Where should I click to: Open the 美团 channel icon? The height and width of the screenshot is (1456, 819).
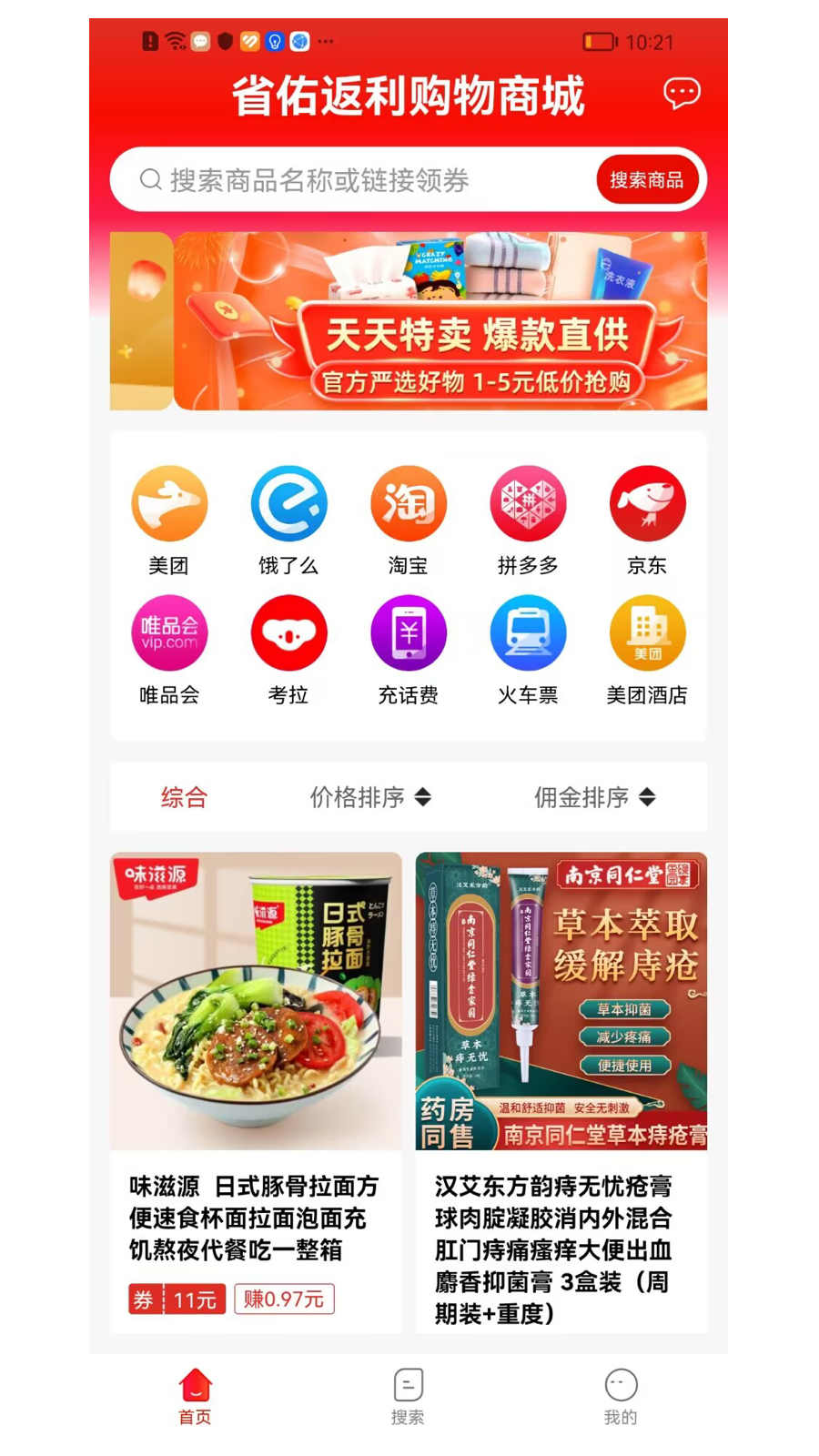(169, 503)
